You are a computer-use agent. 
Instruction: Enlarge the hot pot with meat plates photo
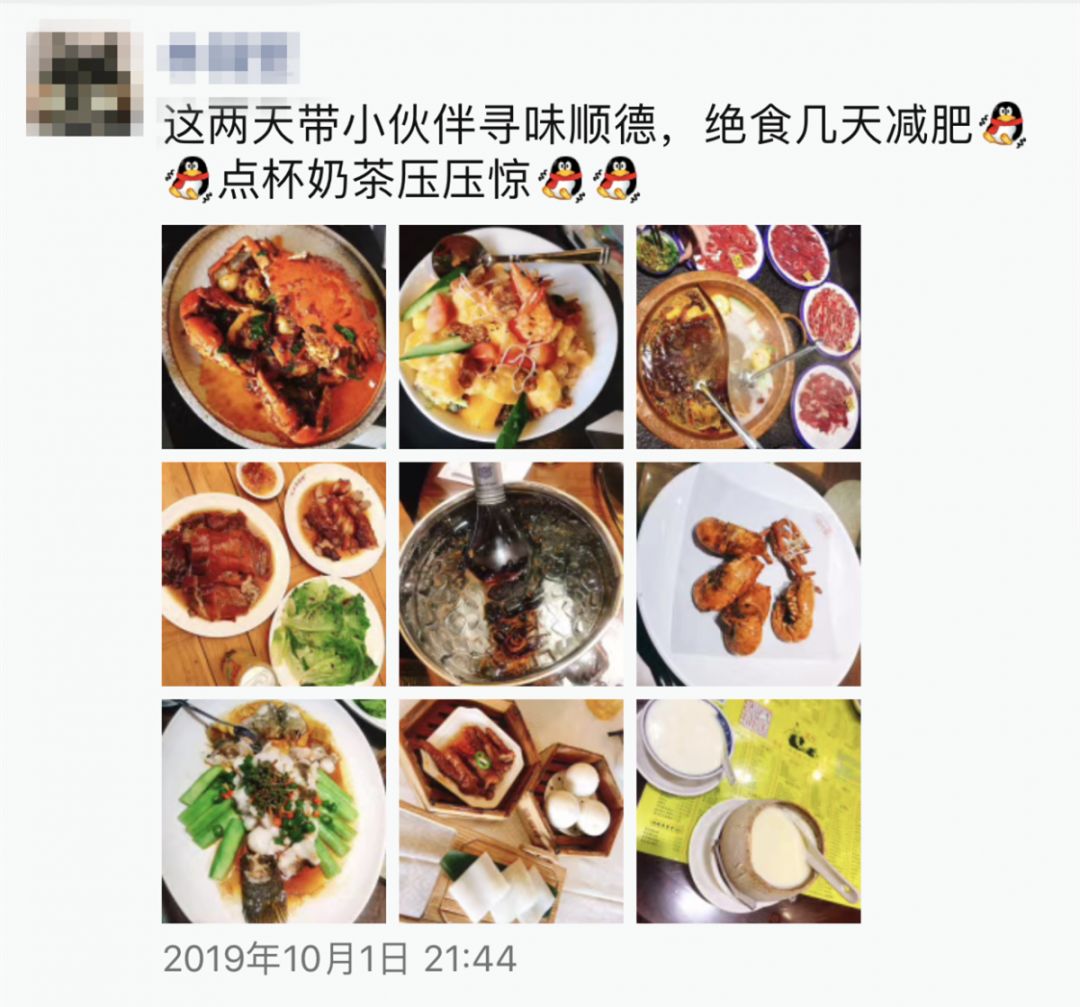click(x=748, y=336)
